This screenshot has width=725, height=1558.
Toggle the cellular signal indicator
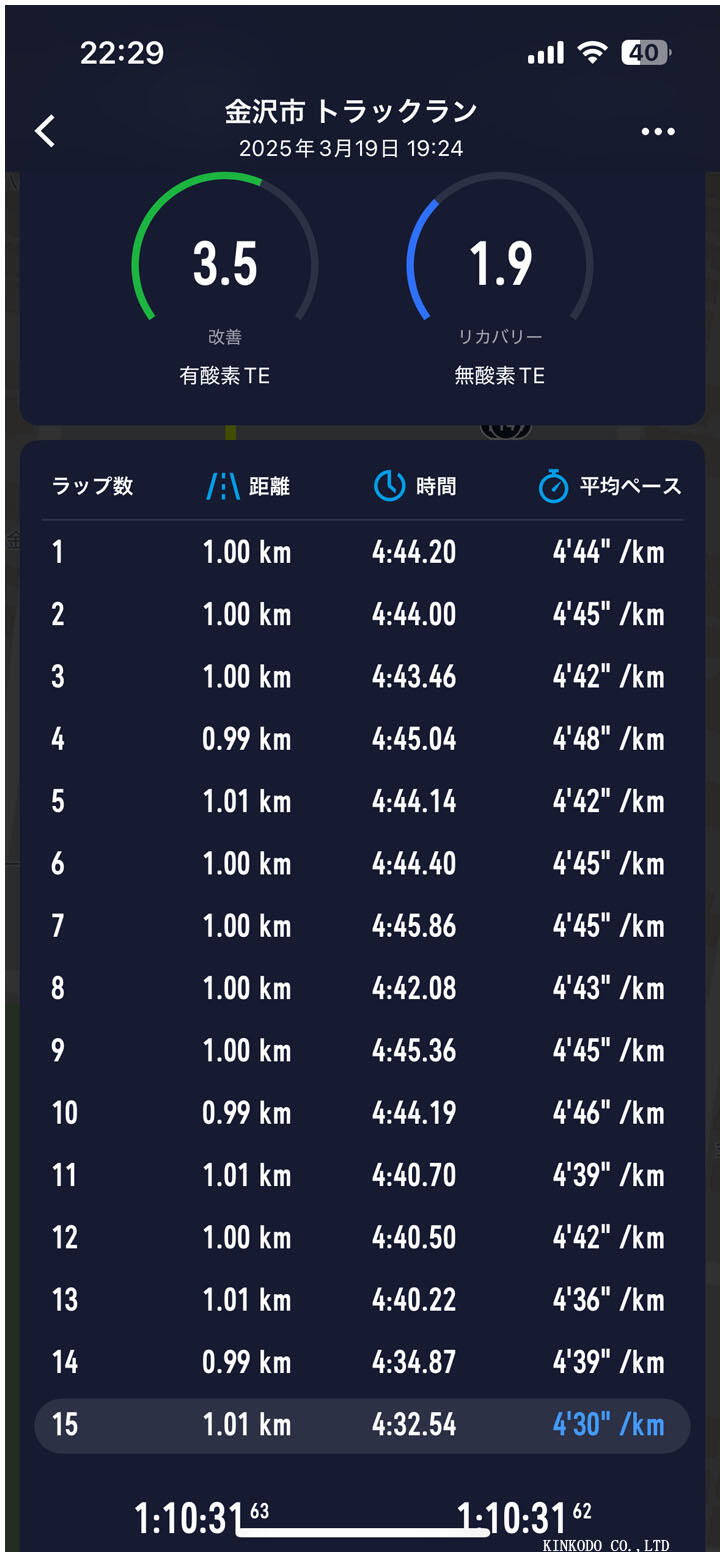coord(545,53)
